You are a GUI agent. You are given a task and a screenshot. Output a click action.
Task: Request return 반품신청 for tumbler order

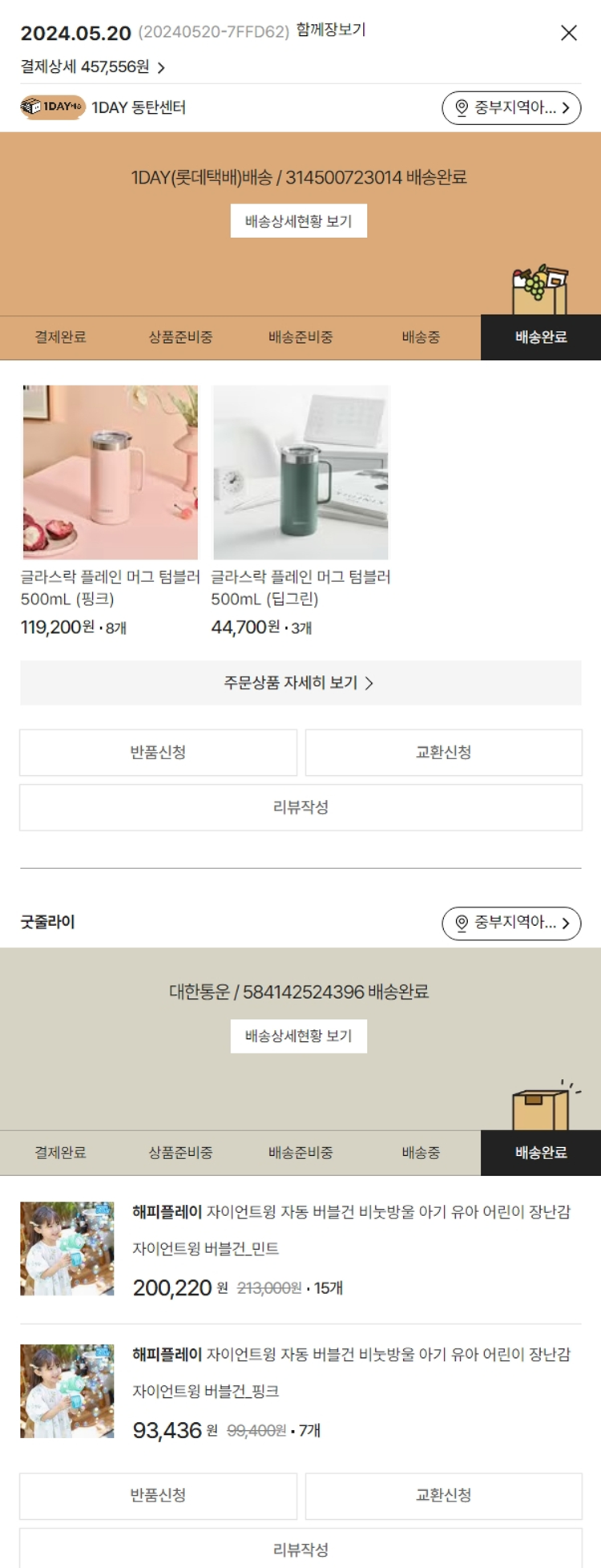(158, 752)
